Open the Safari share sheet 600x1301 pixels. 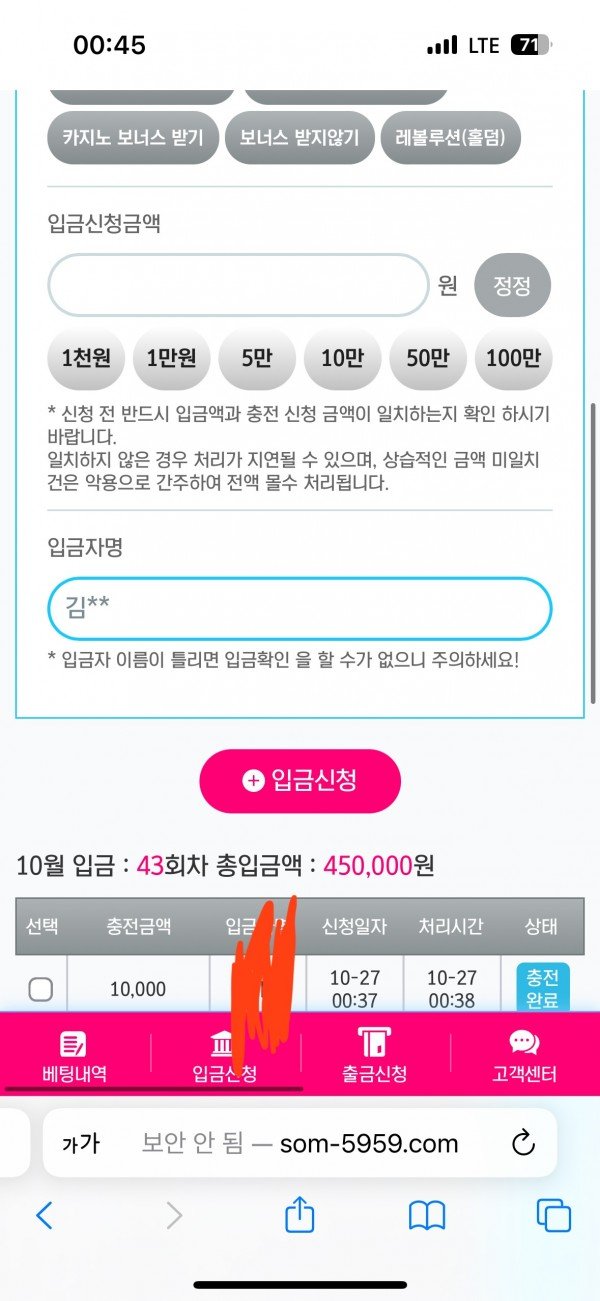(x=300, y=1216)
